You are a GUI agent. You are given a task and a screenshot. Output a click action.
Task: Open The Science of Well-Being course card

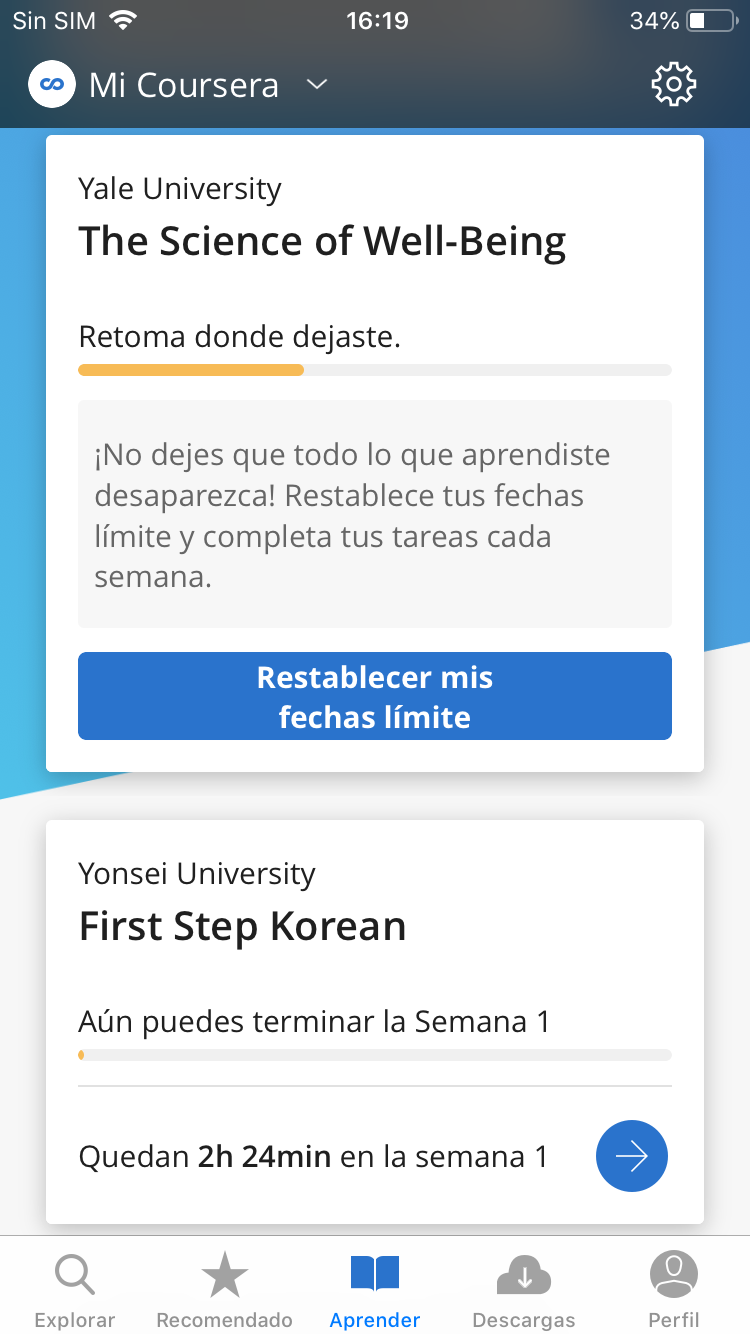(x=375, y=453)
